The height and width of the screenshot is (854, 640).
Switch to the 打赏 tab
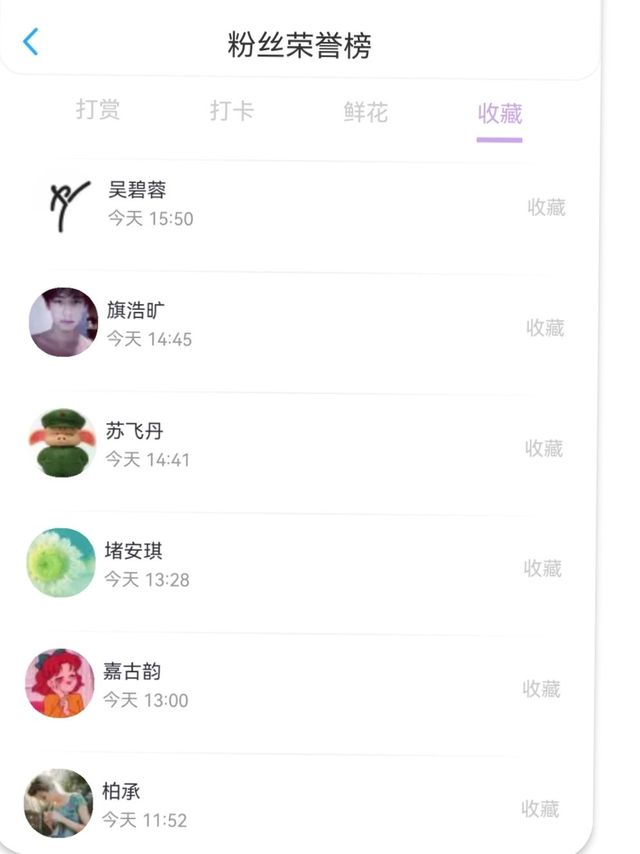98,110
